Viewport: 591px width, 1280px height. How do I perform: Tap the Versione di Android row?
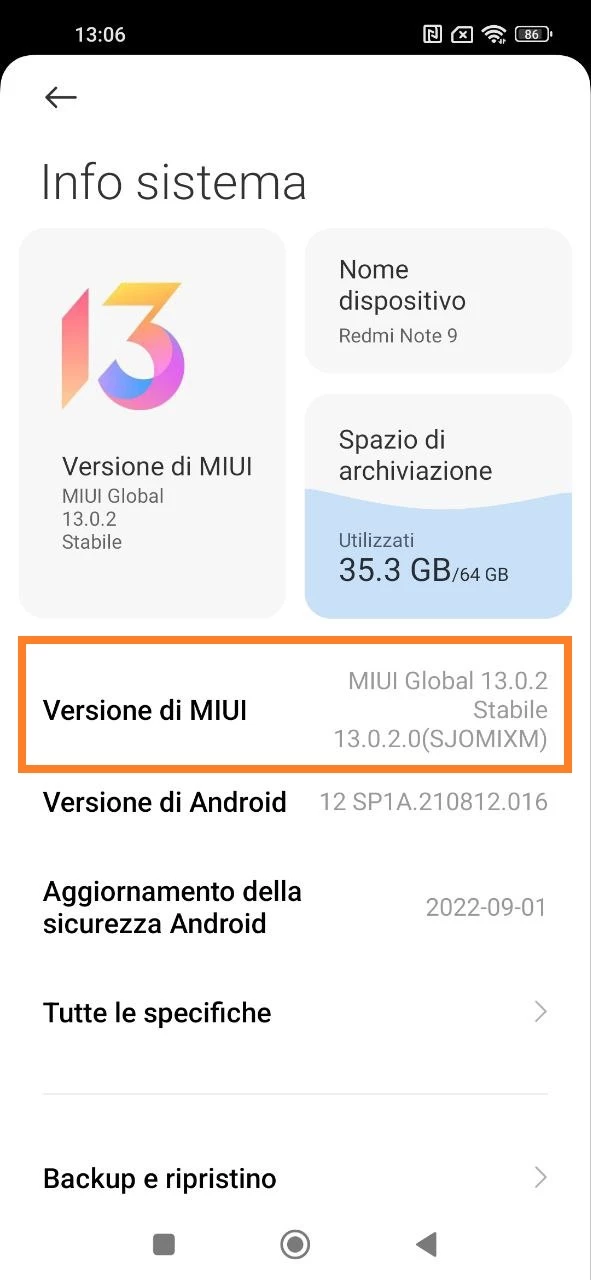pos(295,802)
